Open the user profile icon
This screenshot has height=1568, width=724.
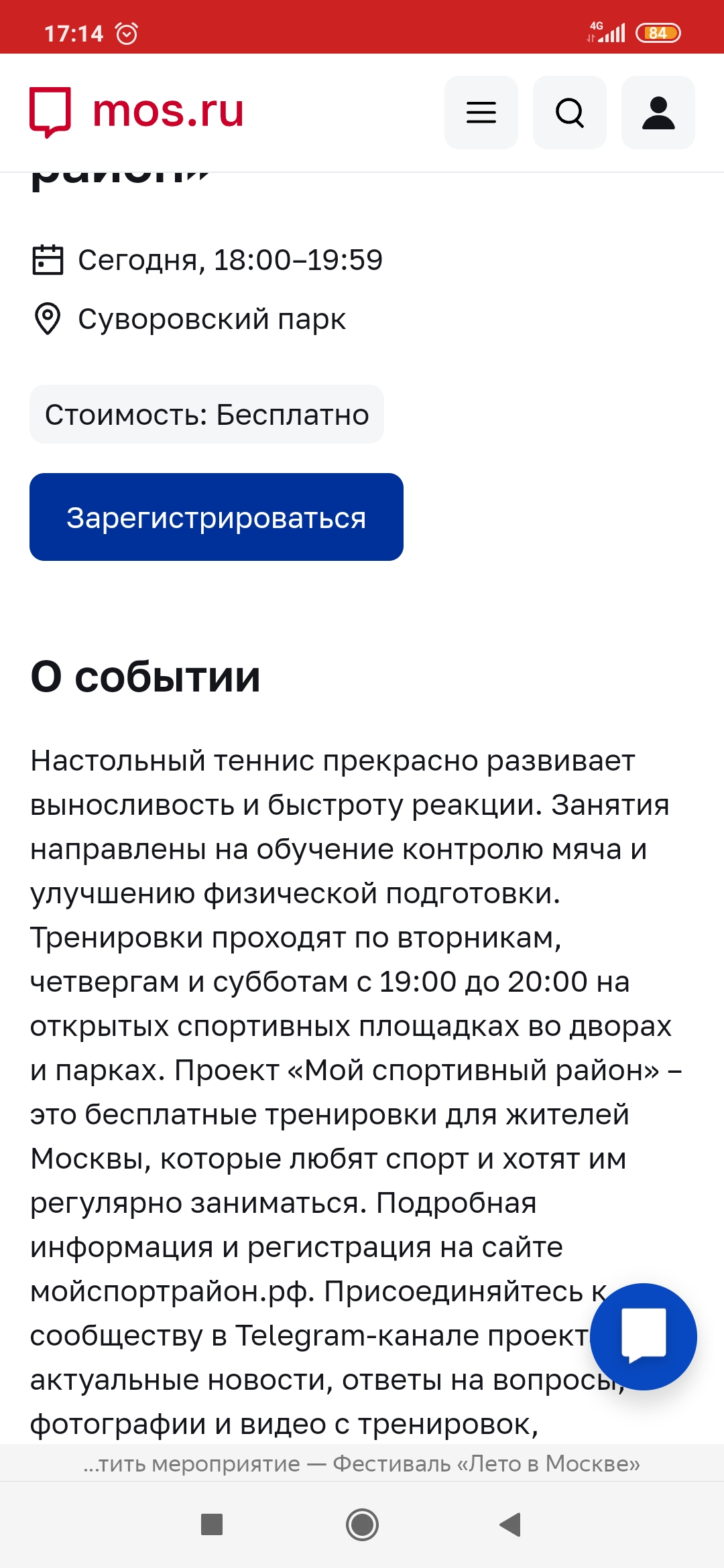[658, 113]
